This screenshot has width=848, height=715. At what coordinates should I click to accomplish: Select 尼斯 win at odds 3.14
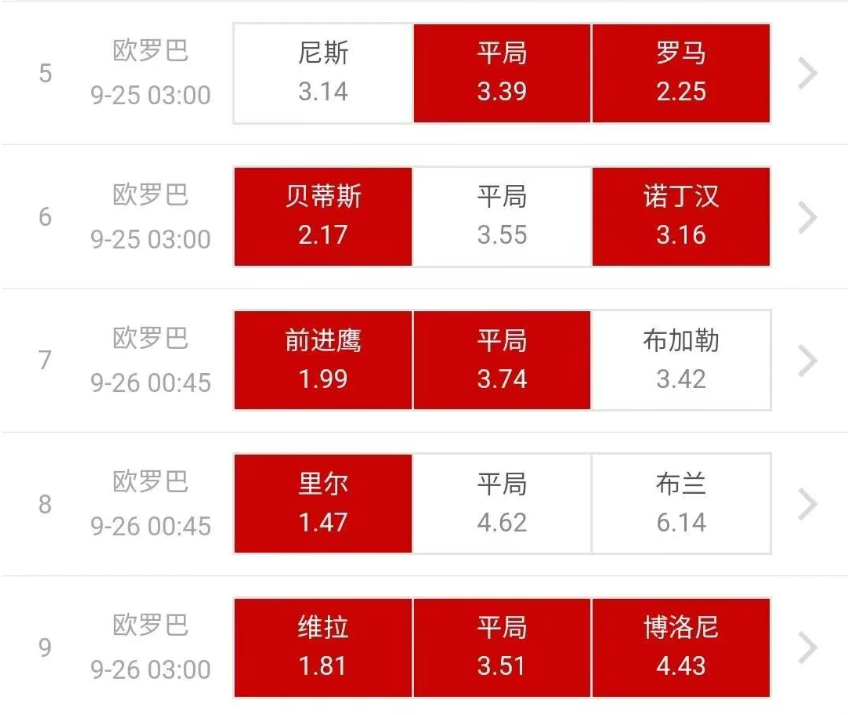tap(323, 73)
